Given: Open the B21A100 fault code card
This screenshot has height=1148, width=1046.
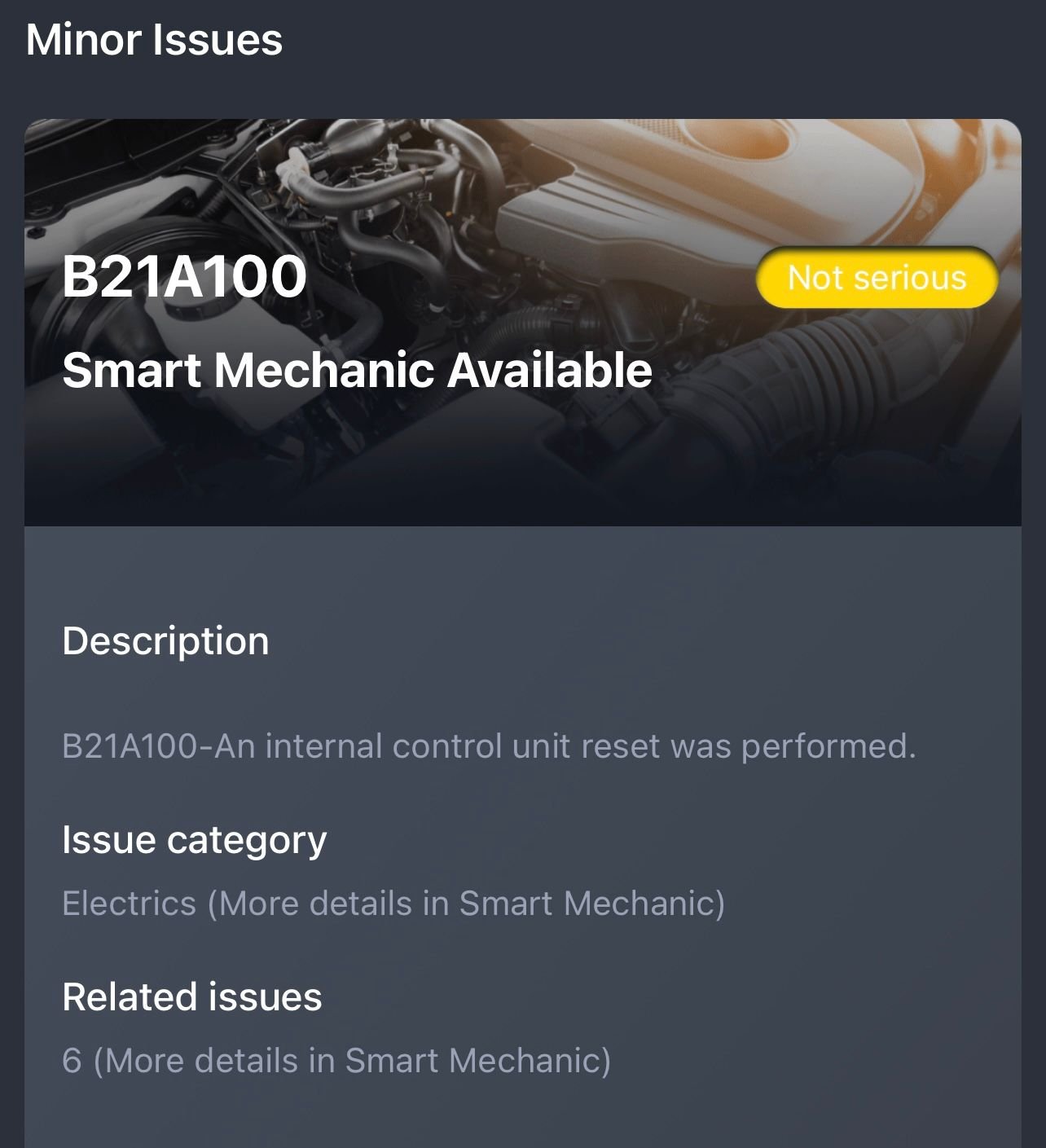Looking at the screenshot, I should 521,323.
